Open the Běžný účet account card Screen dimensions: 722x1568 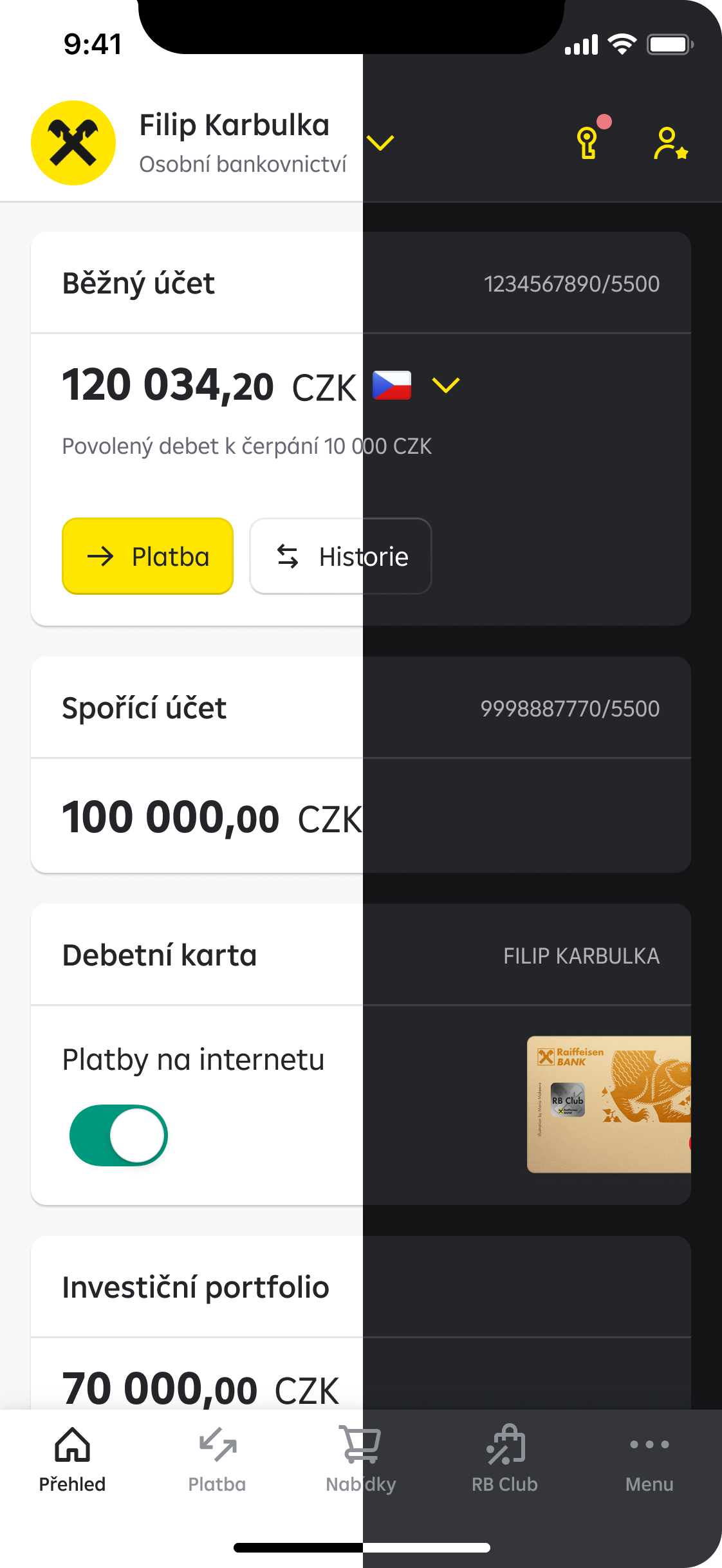click(x=360, y=283)
